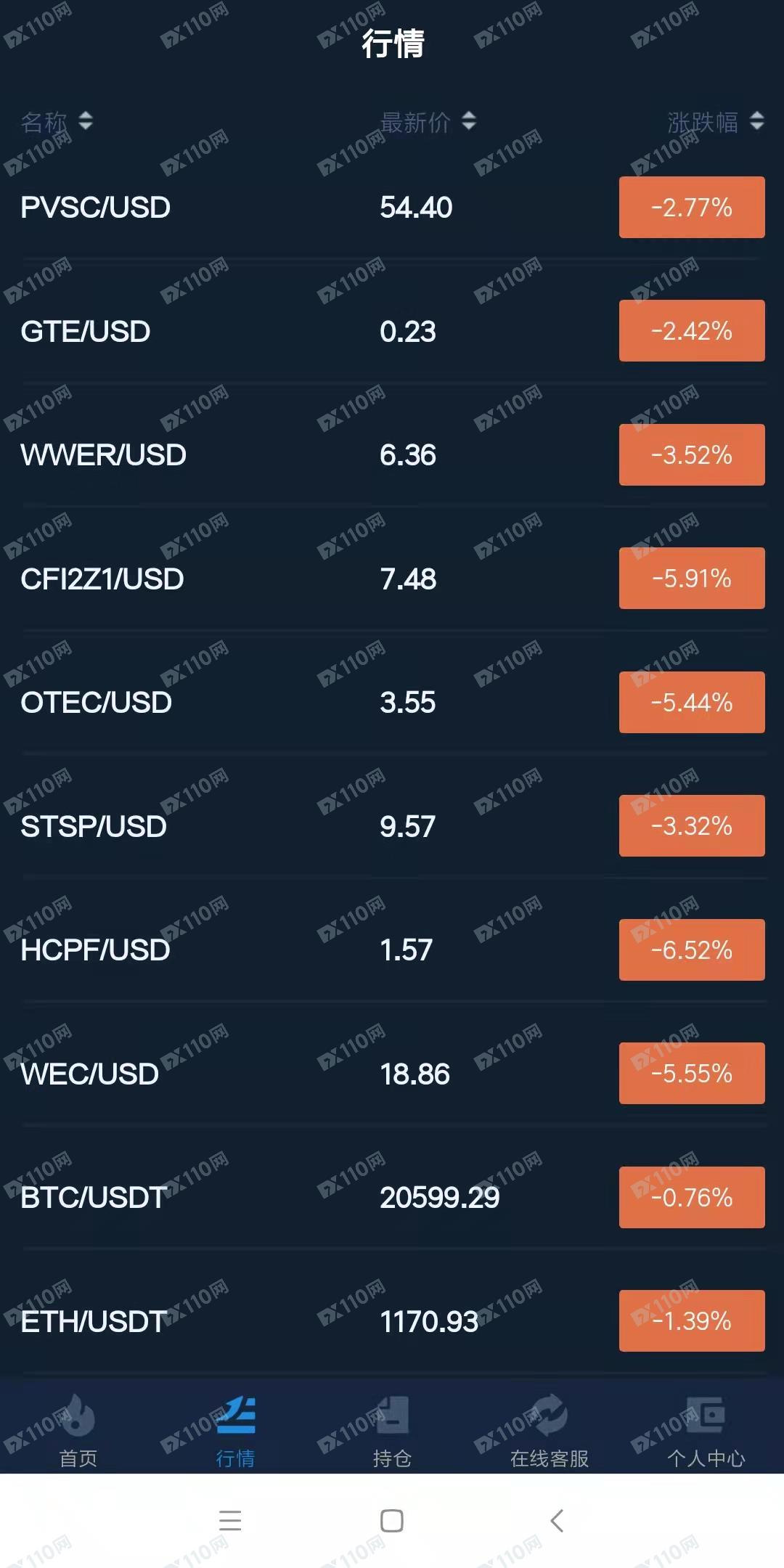Sort the list by 最新价
Viewport: 784px width, 1568px height.
[x=428, y=121]
